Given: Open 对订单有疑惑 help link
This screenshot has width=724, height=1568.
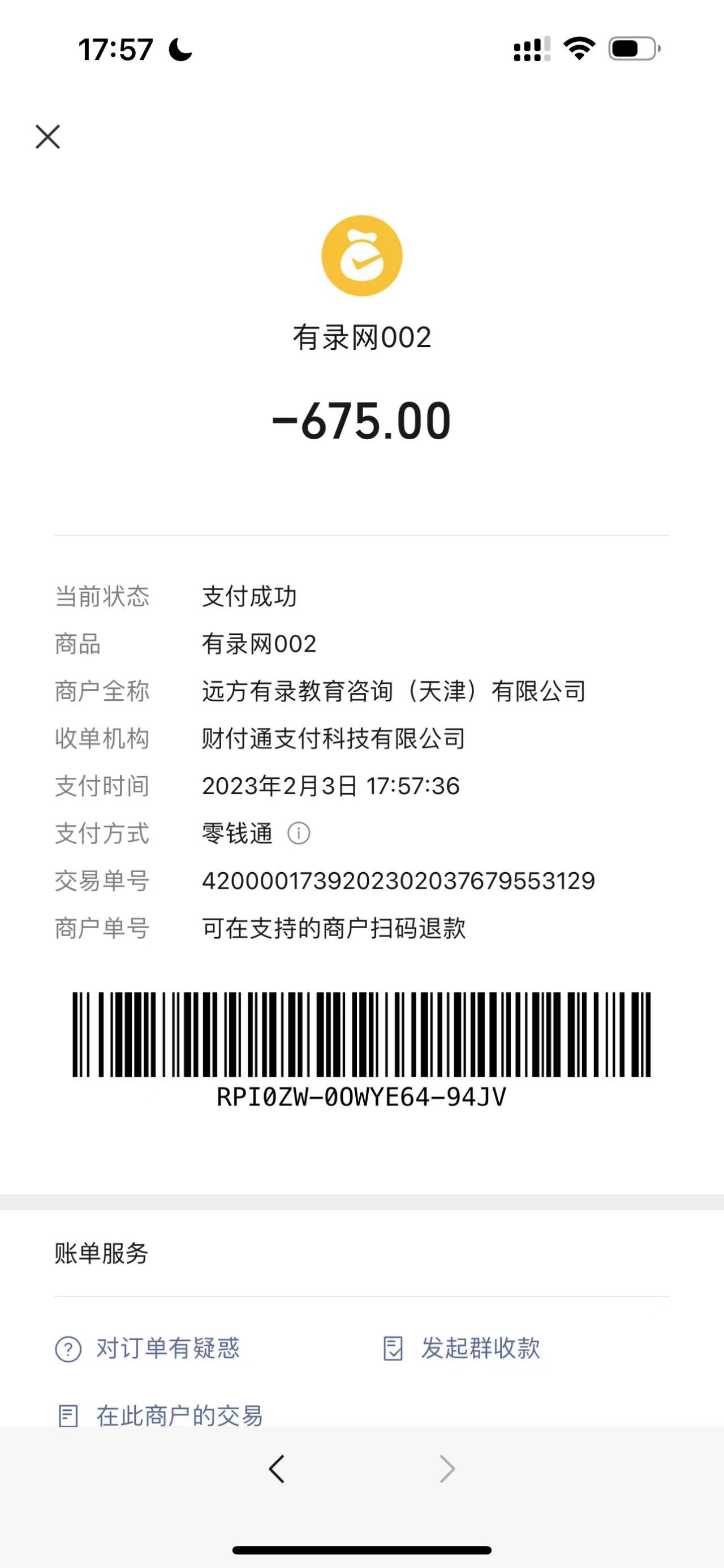Looking at the screenshot, I should click(148, 1349).
